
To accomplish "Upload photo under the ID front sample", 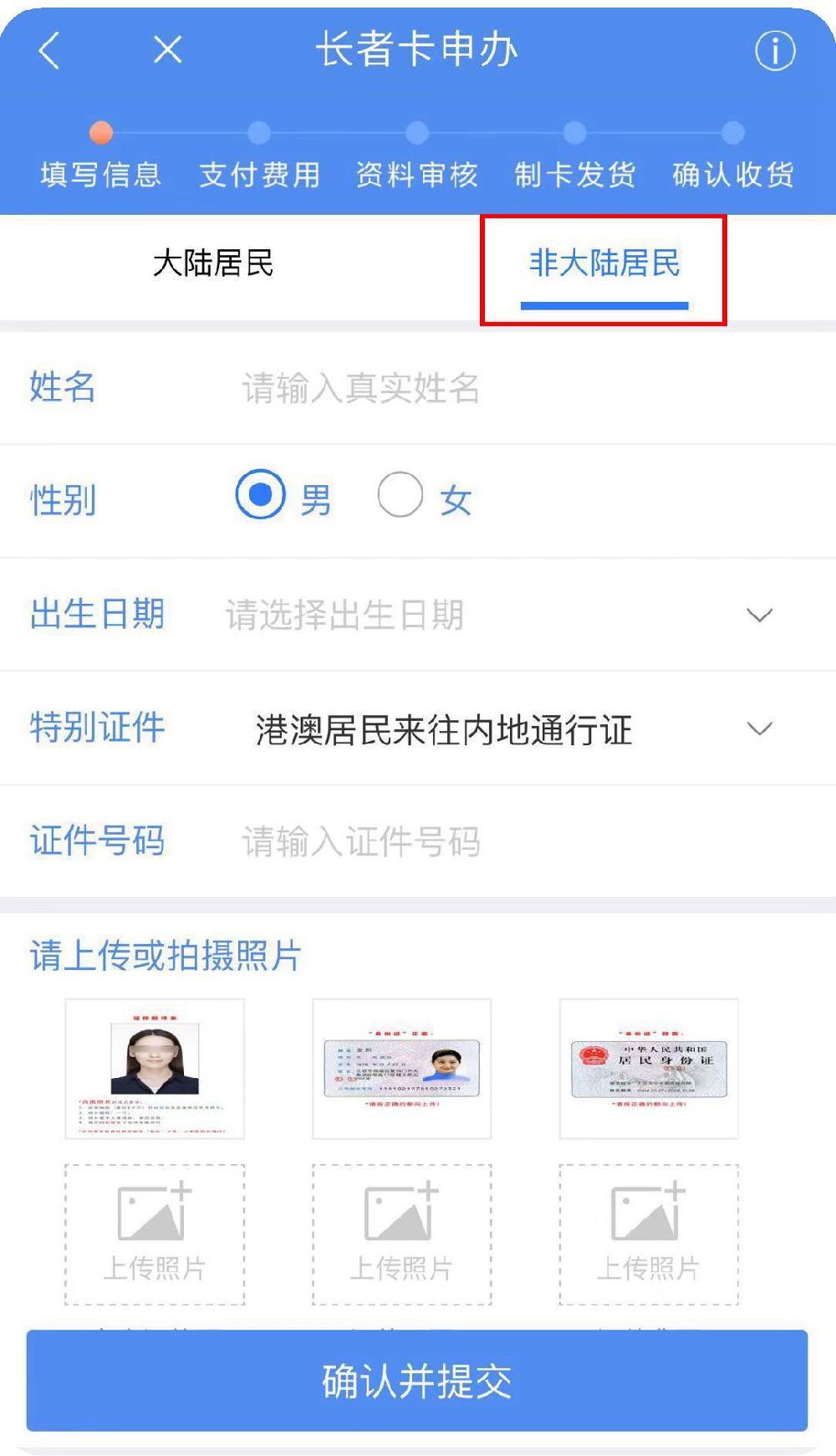I will point(401,1234).
